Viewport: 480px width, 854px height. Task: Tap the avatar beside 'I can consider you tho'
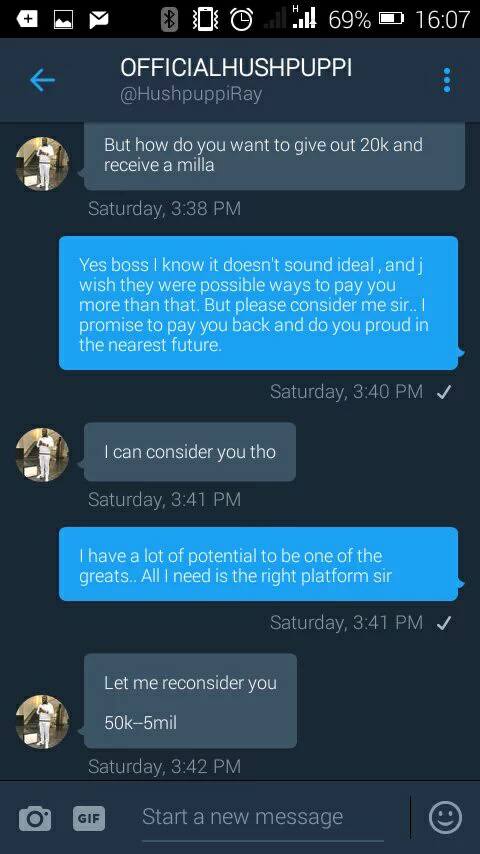tap(42, 455)
